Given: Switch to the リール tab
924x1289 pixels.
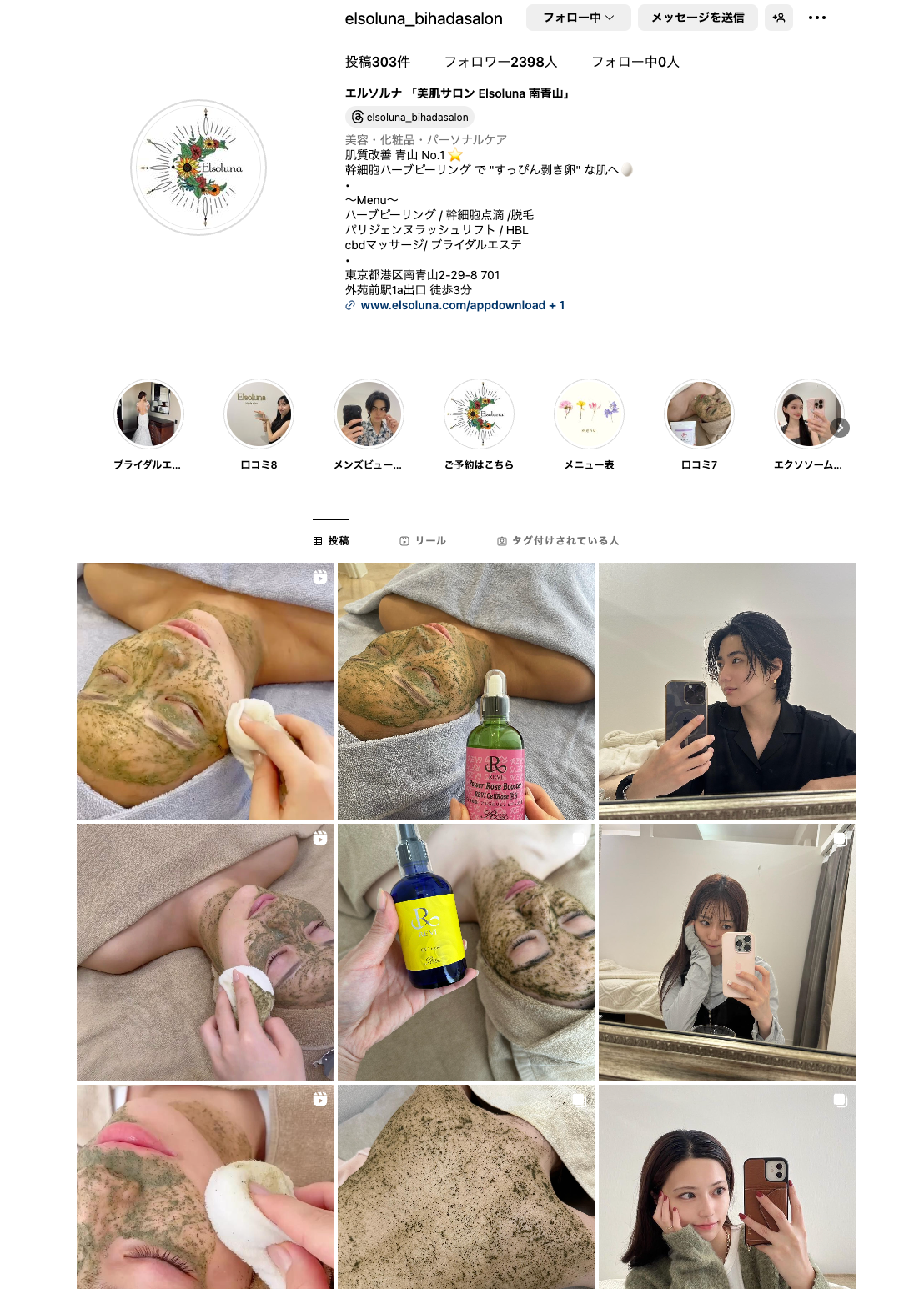Looking at the screenshot, I should click(x=423, y=541).
